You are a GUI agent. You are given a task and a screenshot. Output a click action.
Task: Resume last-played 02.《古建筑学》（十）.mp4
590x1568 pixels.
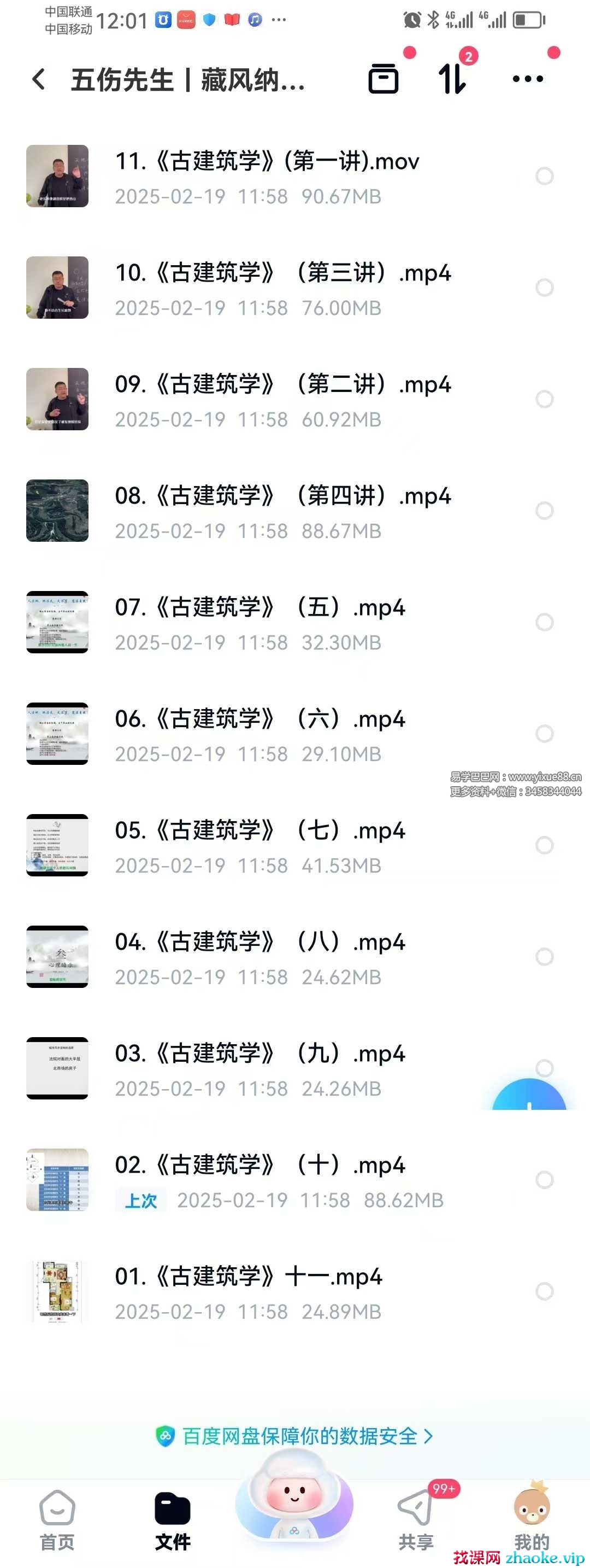click(x=259, y=1165)
